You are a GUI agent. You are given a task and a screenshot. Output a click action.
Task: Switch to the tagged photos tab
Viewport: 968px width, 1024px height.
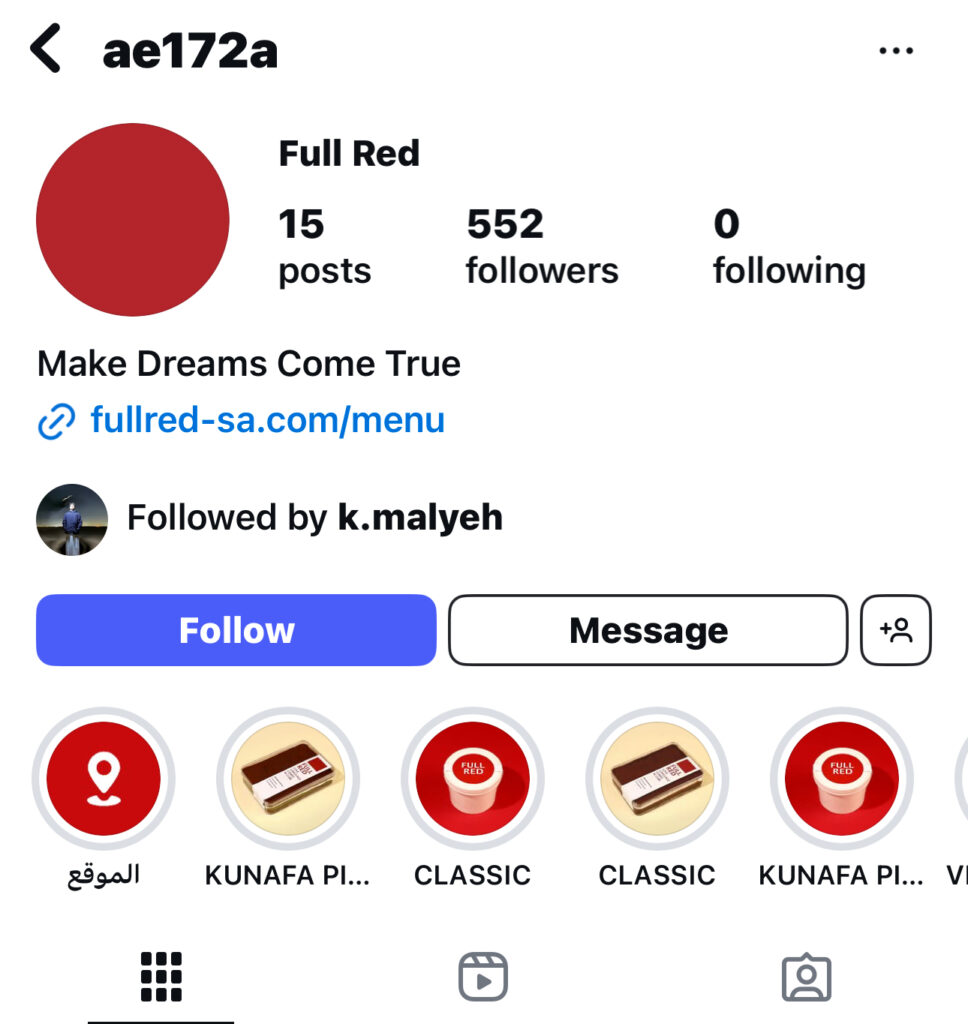point(806,976)
